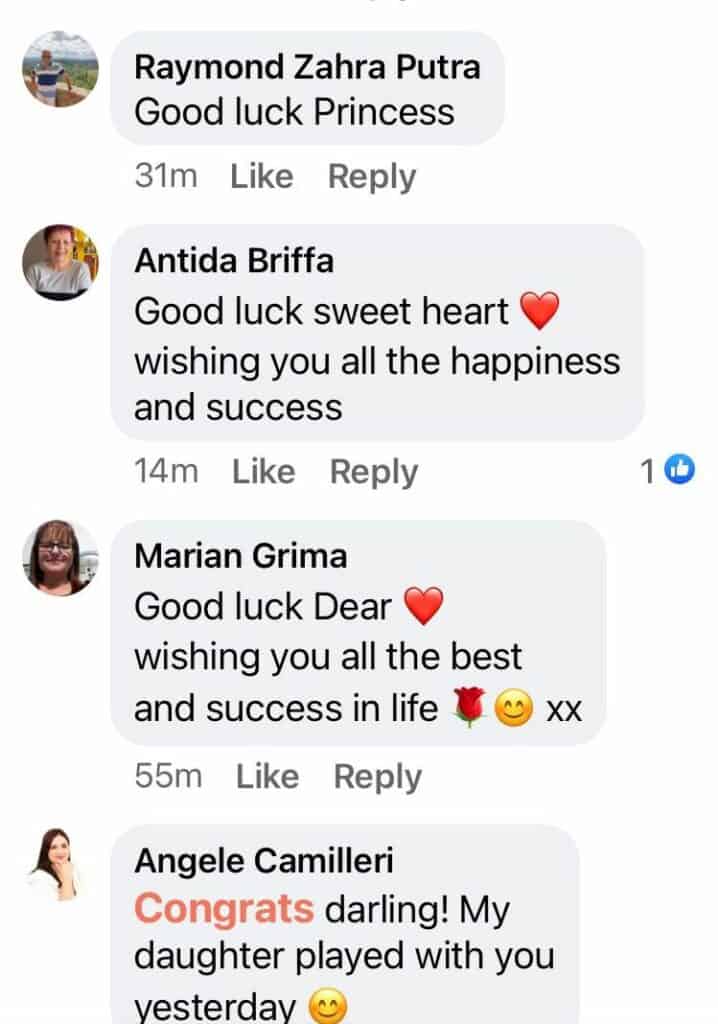This screenshot has width=718, height=1024.
Task: Open Raymond Zahra Putra's profile picture
Action: click(60, 68)
